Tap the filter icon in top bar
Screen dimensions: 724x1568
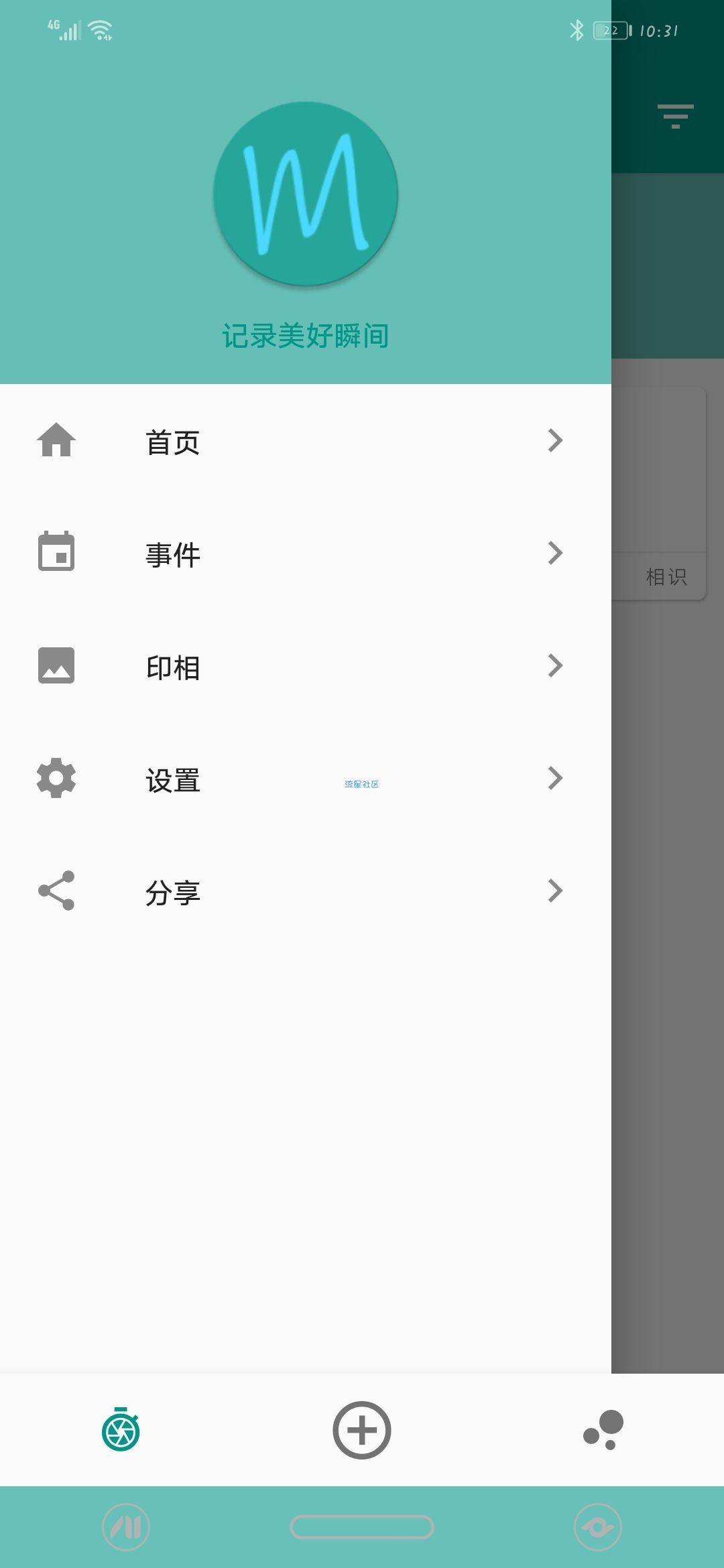[x=675, y=117]
